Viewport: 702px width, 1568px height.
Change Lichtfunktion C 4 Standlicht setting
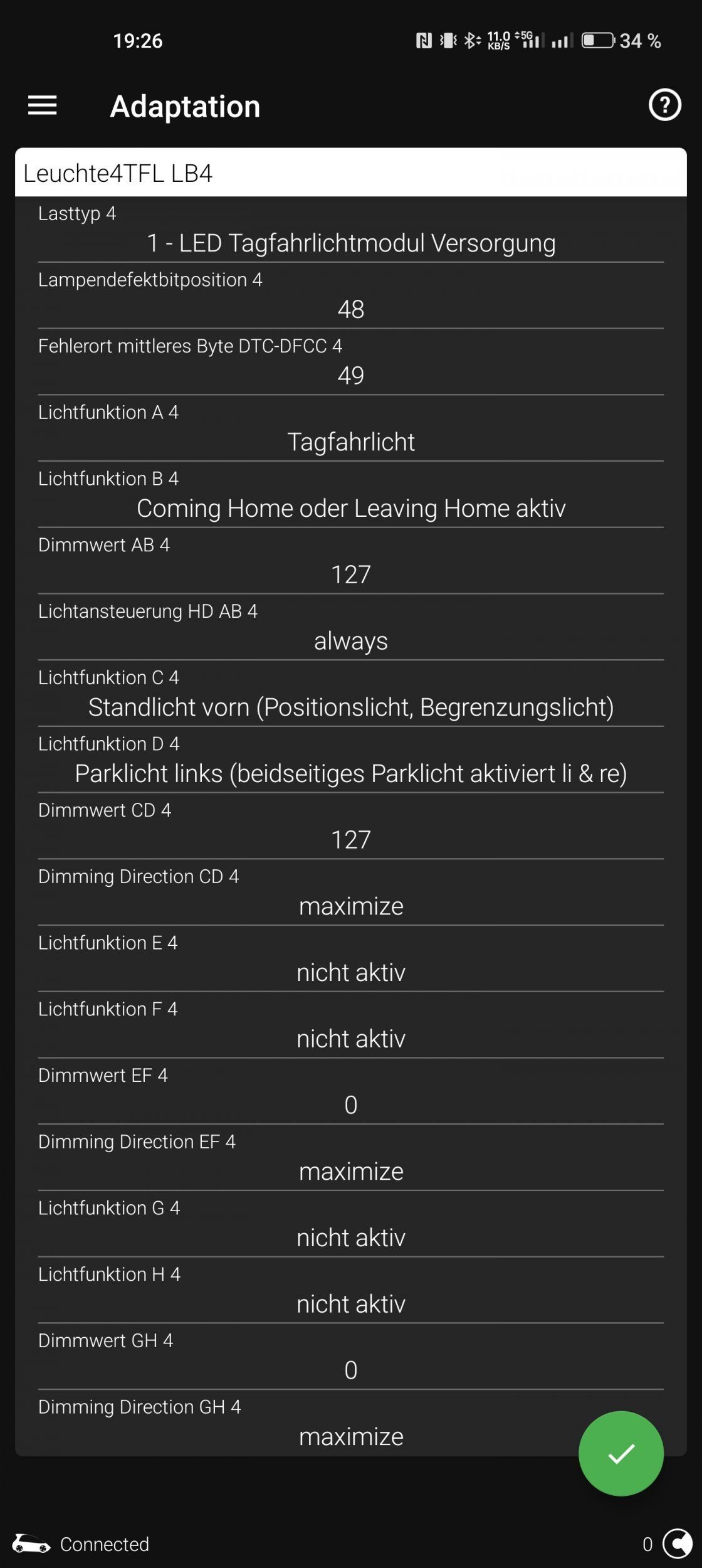coord(350,707)
